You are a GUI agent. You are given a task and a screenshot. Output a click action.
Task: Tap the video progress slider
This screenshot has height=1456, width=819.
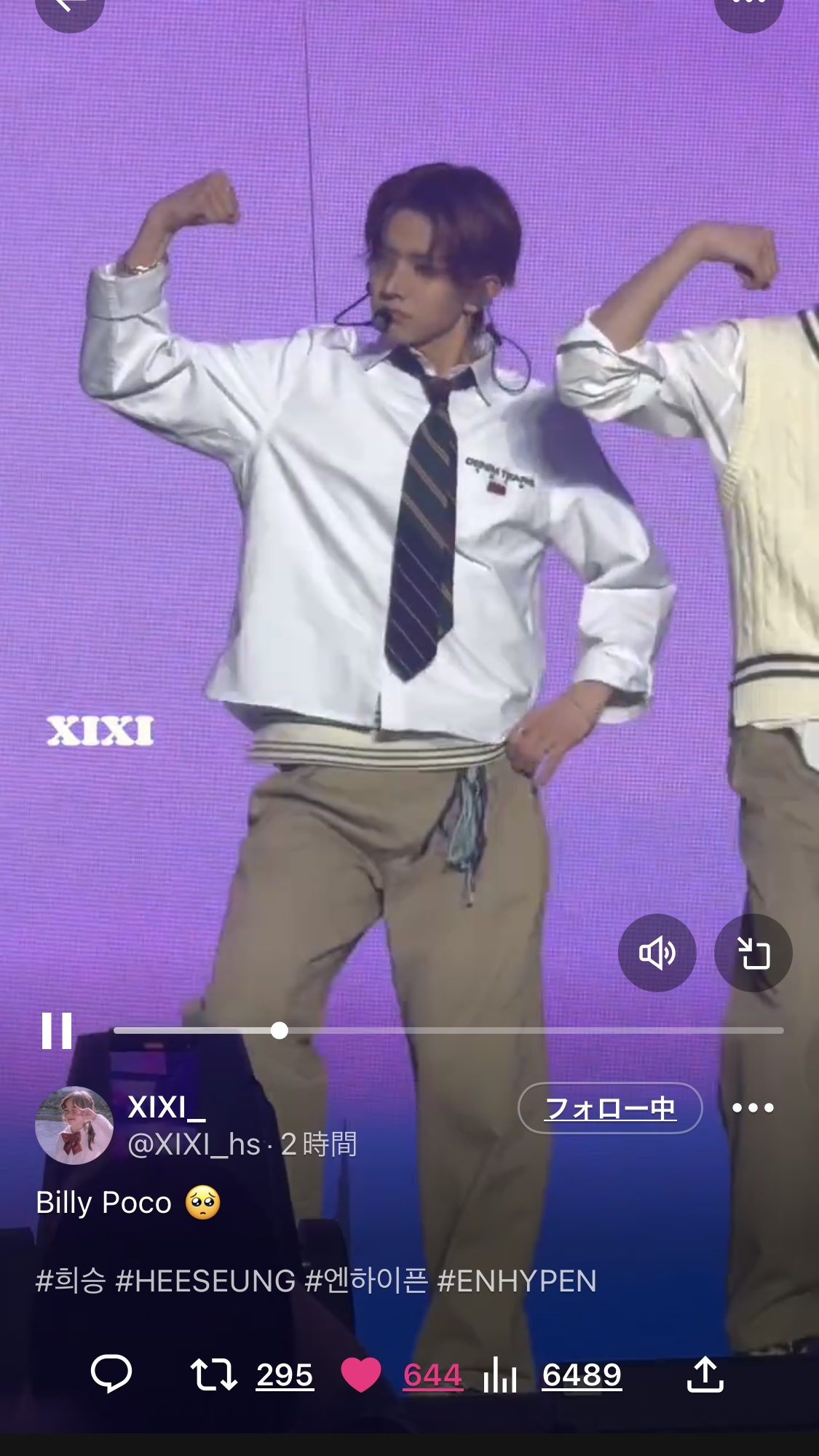tap(448, 1030)
